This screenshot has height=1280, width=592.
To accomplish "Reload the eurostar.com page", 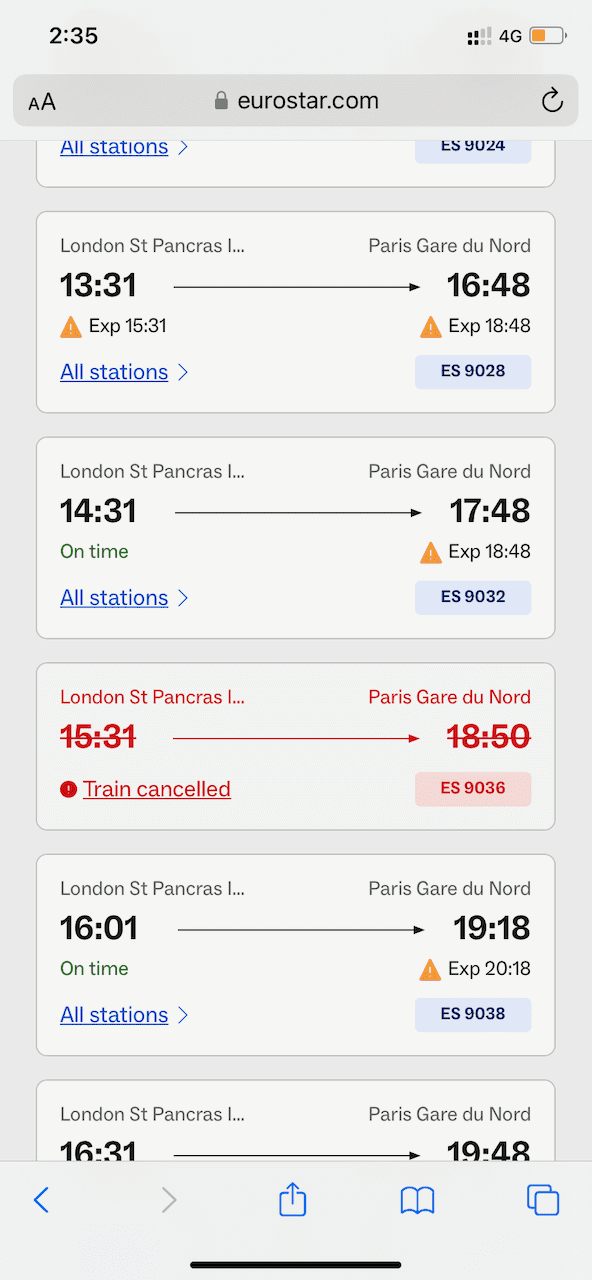I will tap(551, 100).
